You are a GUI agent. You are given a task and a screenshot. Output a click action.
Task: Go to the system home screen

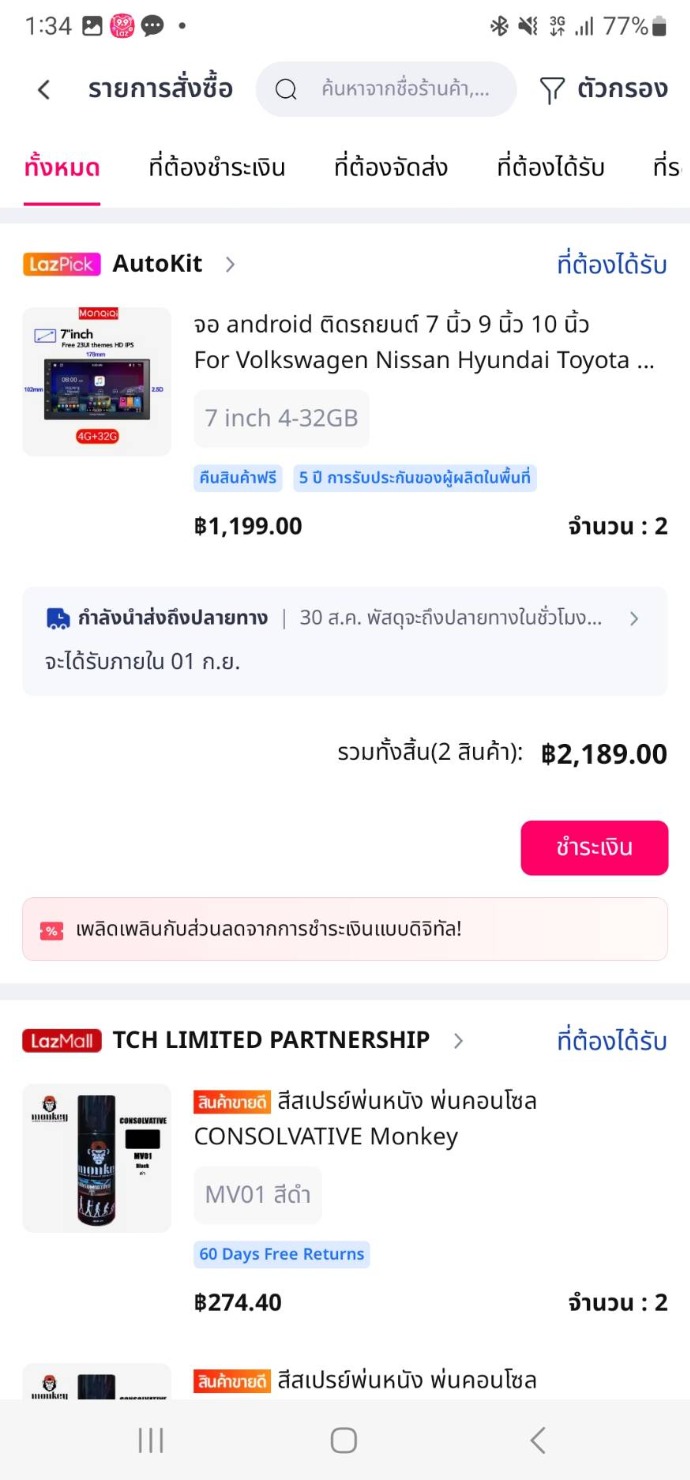click(x=343, y=1440)
